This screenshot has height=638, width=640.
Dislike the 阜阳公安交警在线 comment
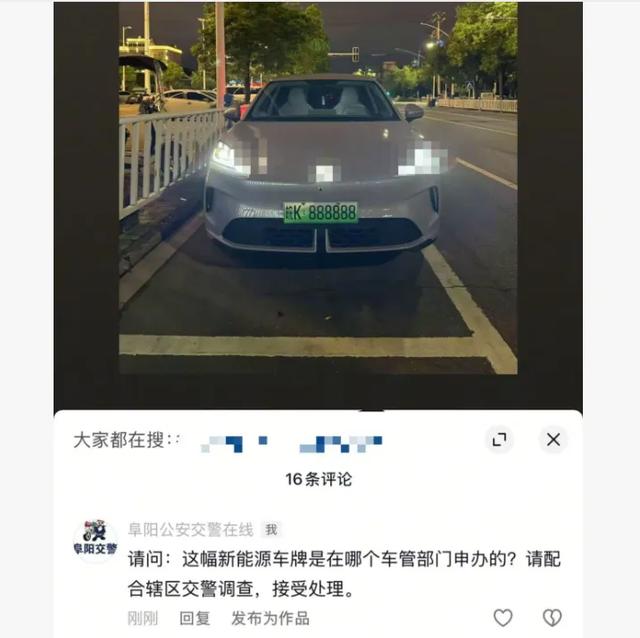551,618
